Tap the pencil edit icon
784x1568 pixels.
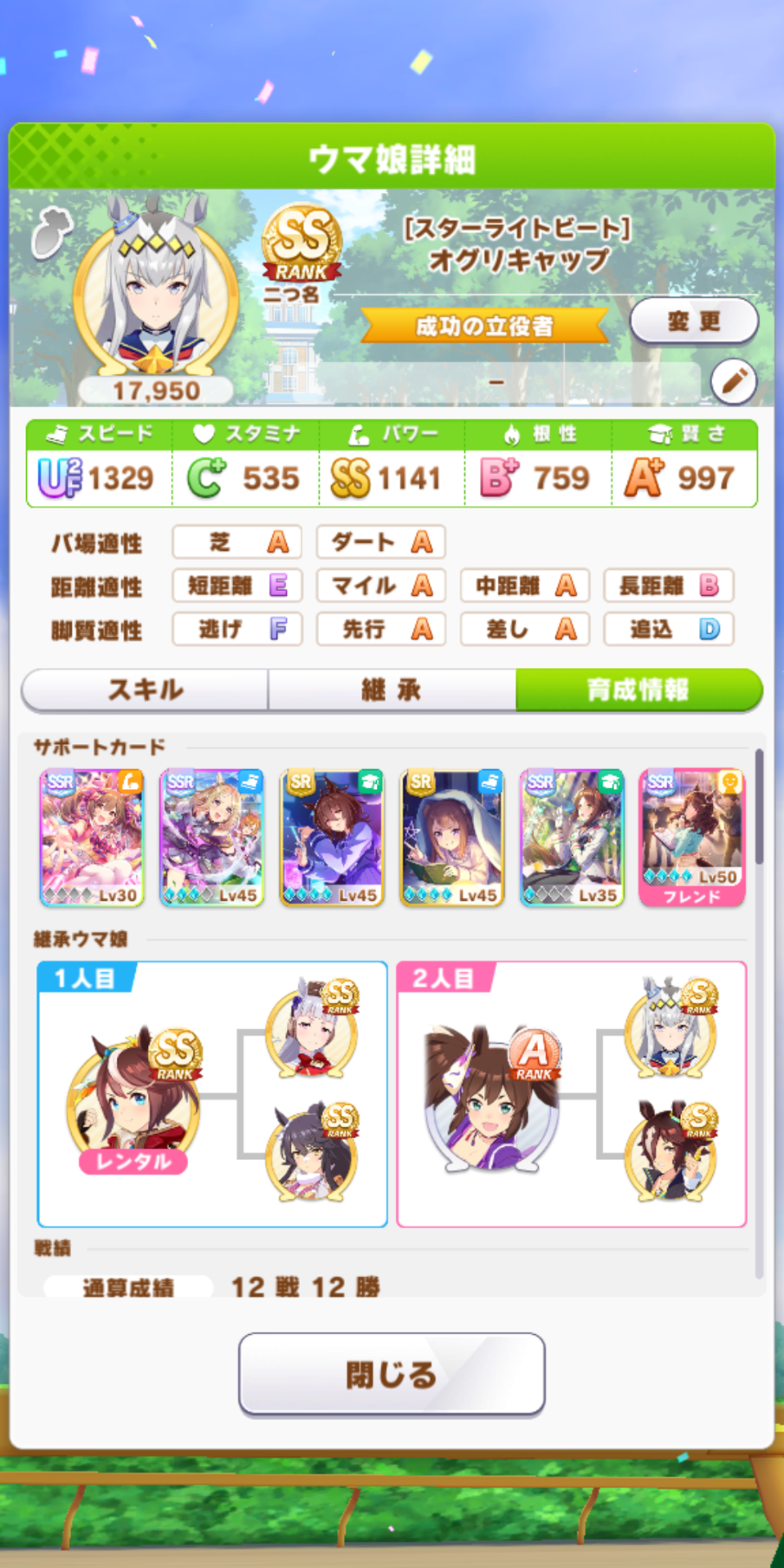733,381
